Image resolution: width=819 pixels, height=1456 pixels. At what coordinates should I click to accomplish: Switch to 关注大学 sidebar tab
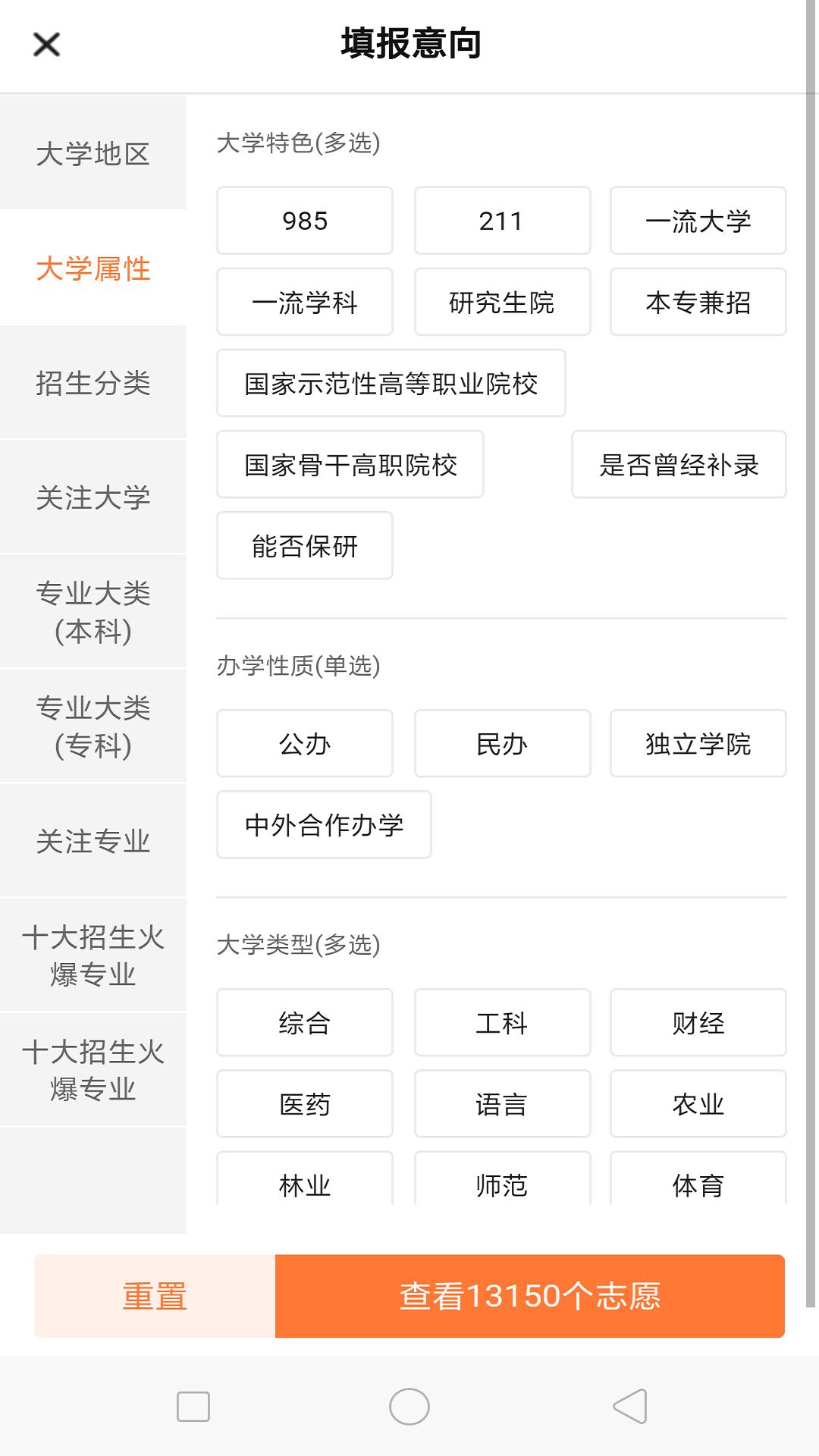pyautogui.click(x=94, y=497)
